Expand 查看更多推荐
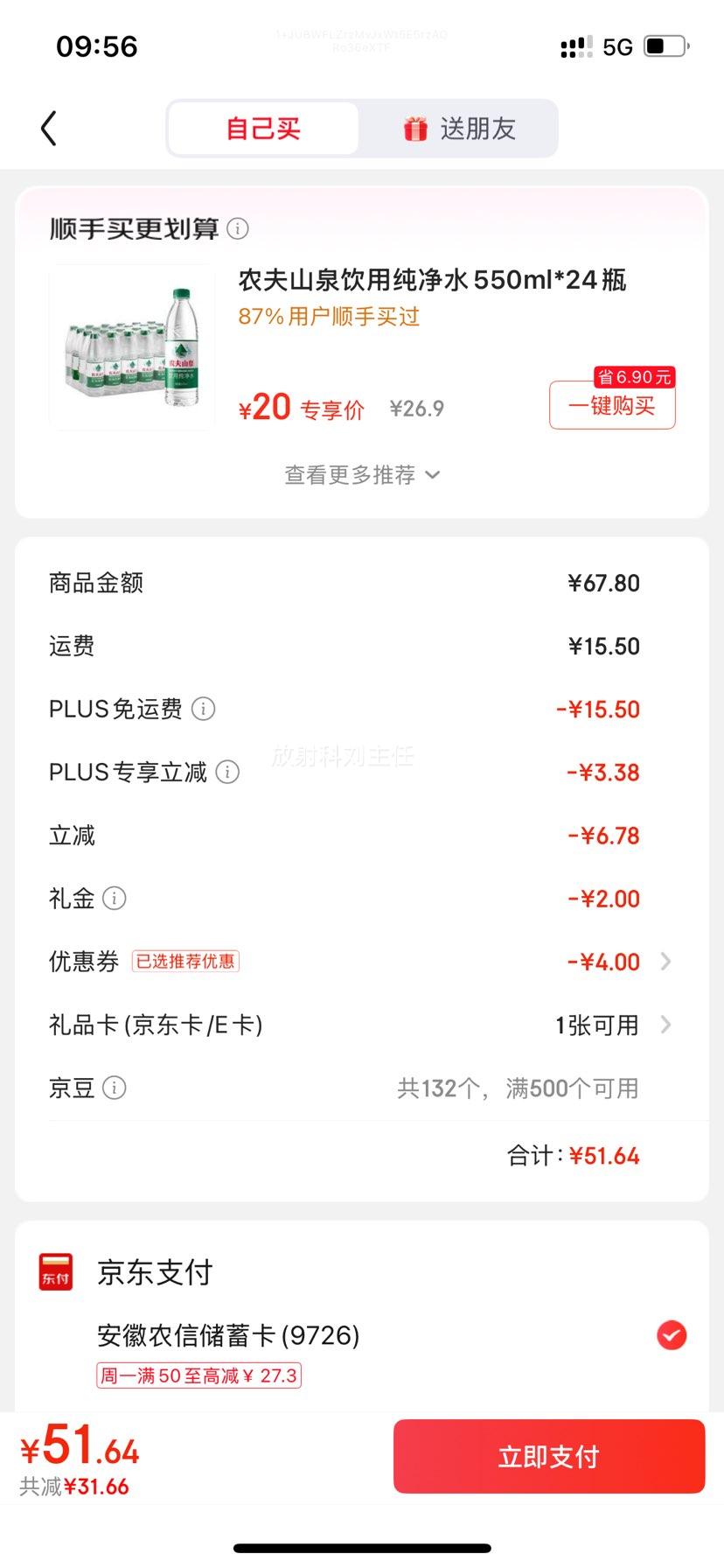The height and width of the screenshot is (1568, 724). 361,475
